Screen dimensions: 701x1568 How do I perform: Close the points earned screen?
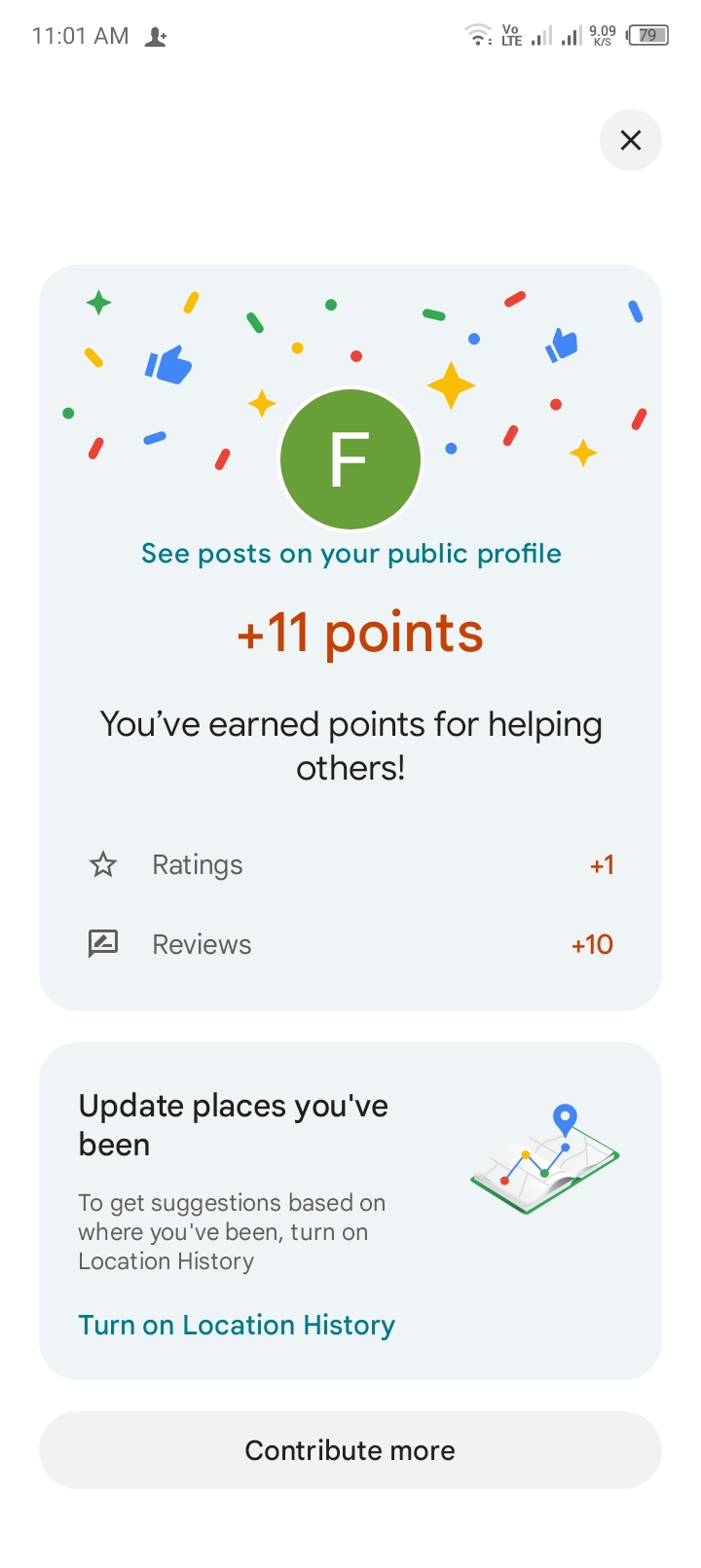click(631, 140)
